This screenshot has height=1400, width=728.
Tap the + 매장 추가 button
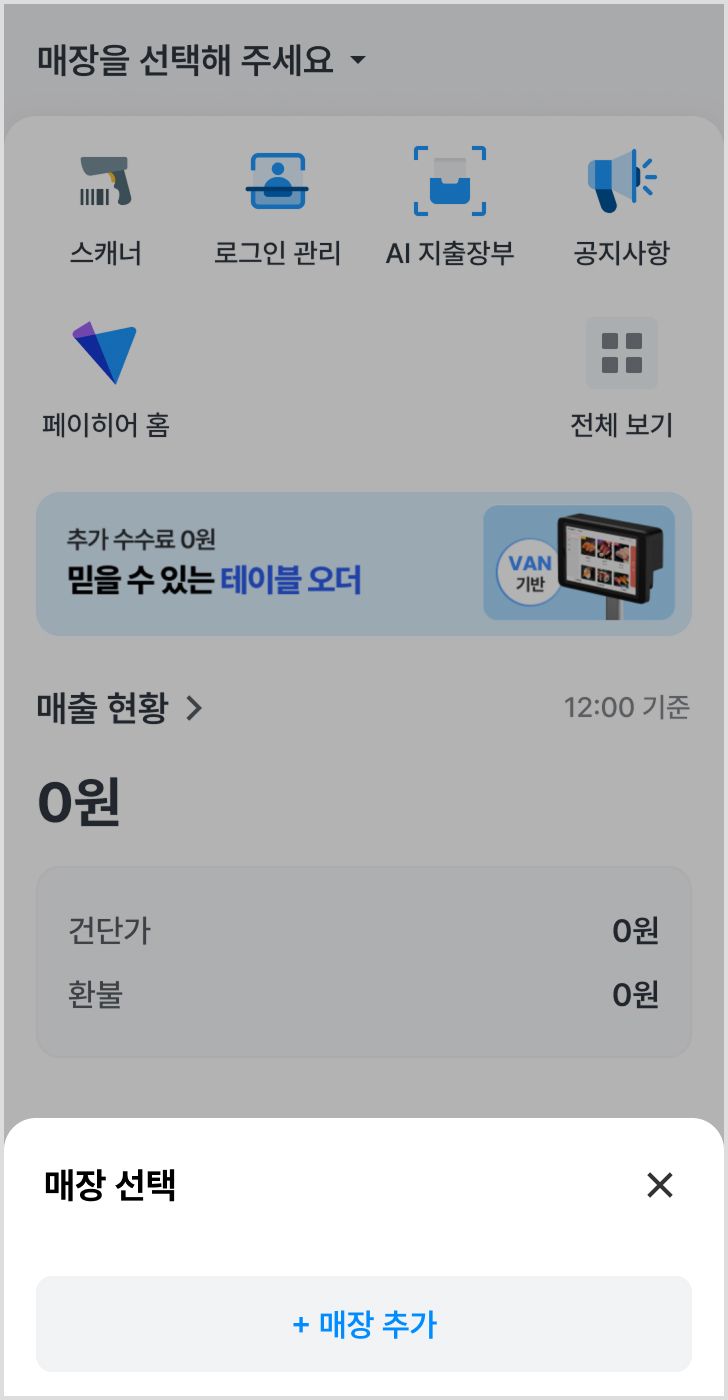[x=364, y=1324]
